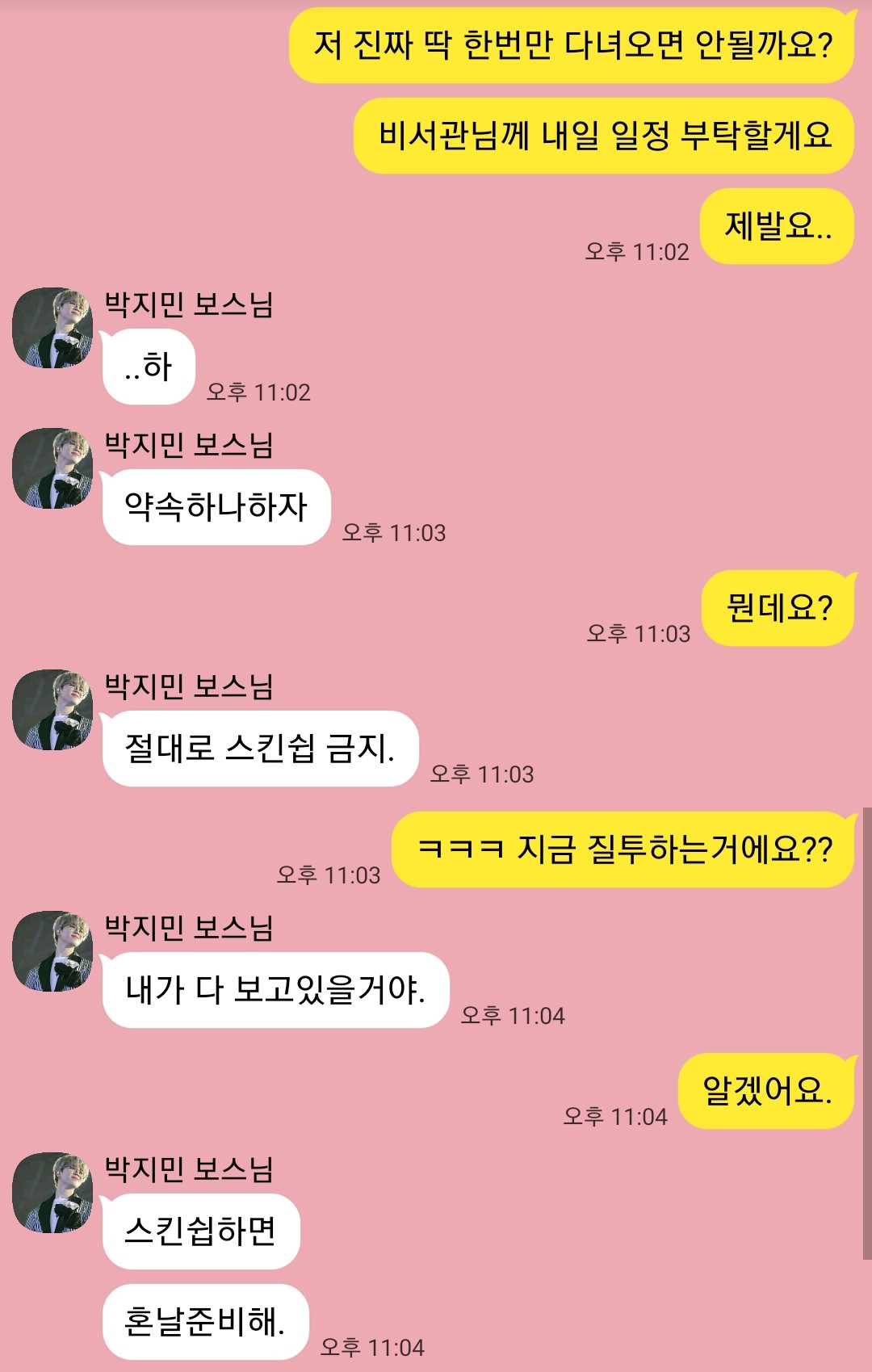
Task: Tap avatar next to '스킨쉽하면' message
Action: 52,1193
